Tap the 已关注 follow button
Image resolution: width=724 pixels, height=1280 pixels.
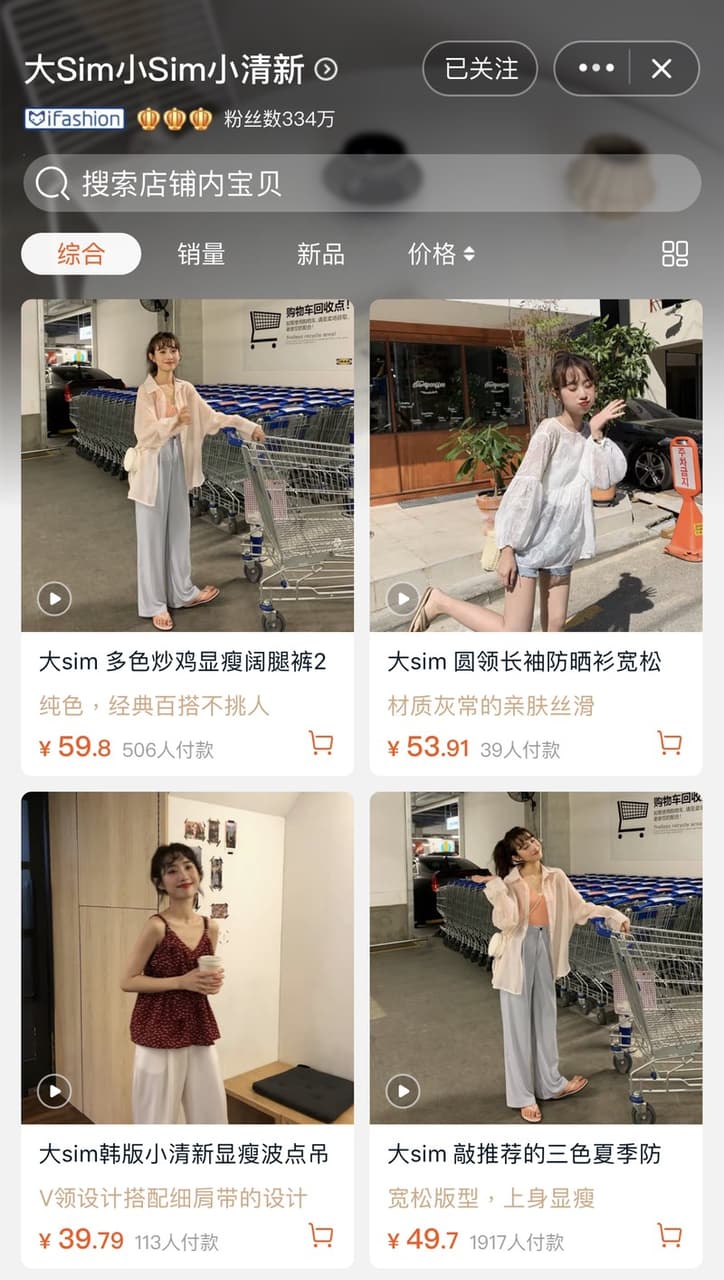click(x=480, y=68)
